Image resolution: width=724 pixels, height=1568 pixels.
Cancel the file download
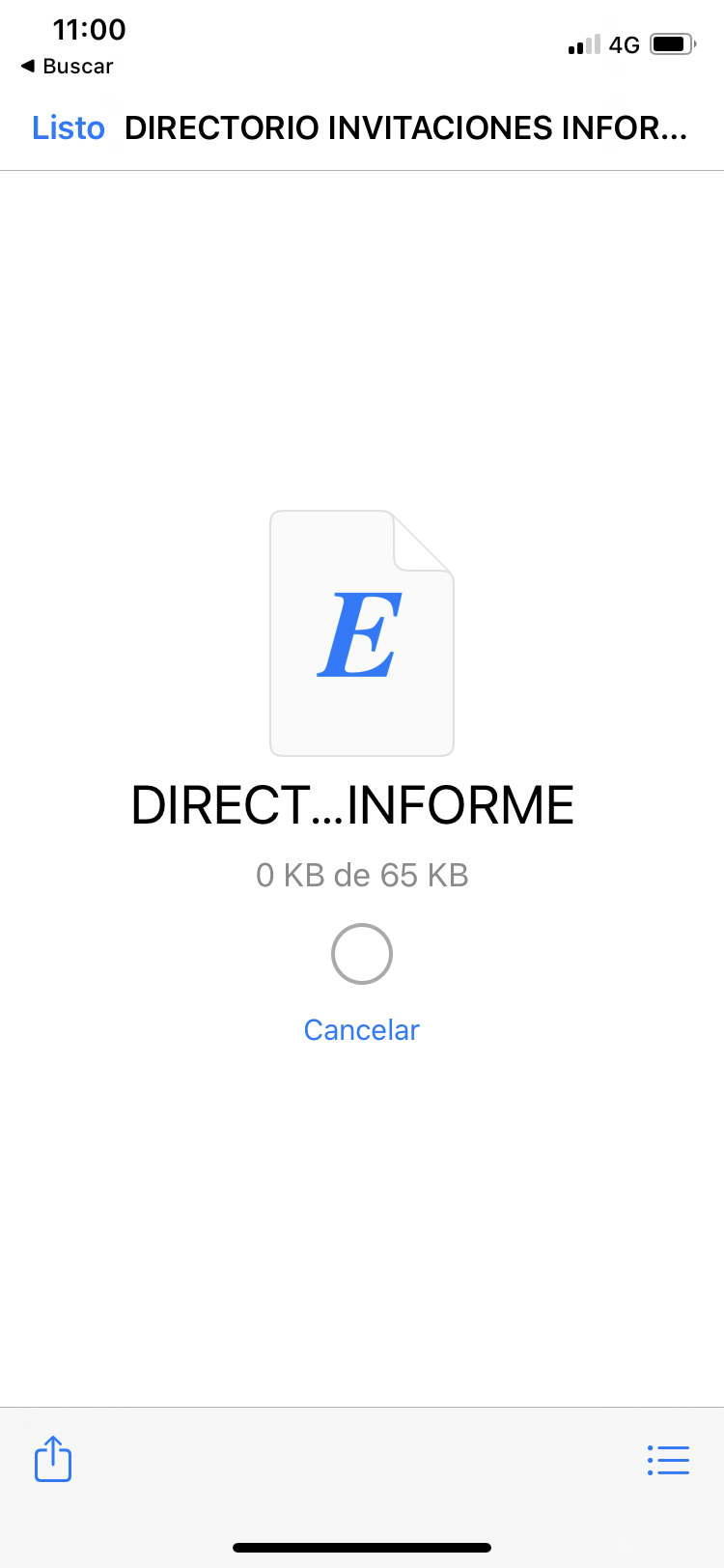[361, 1029]
